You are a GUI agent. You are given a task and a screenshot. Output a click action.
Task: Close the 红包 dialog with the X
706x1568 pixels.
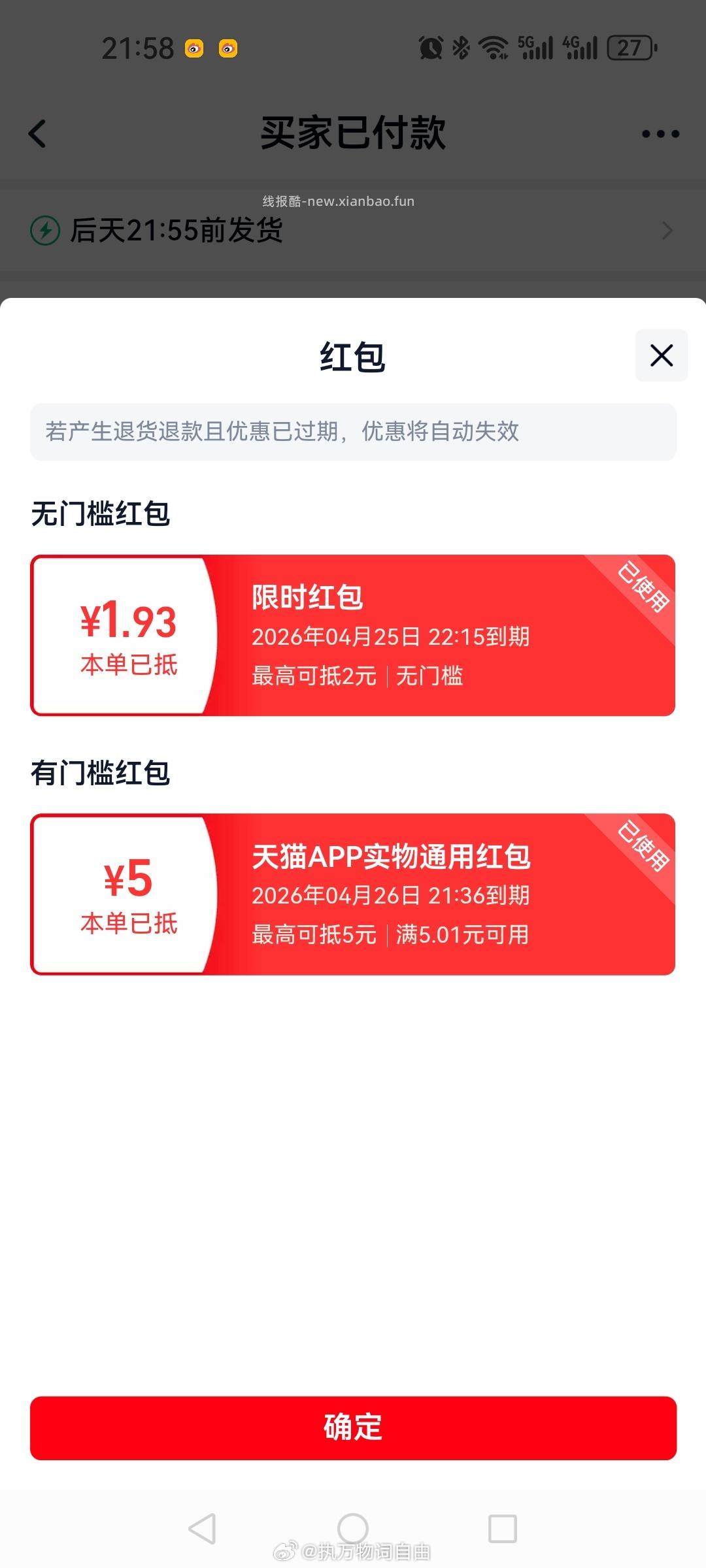pos(660,355)
